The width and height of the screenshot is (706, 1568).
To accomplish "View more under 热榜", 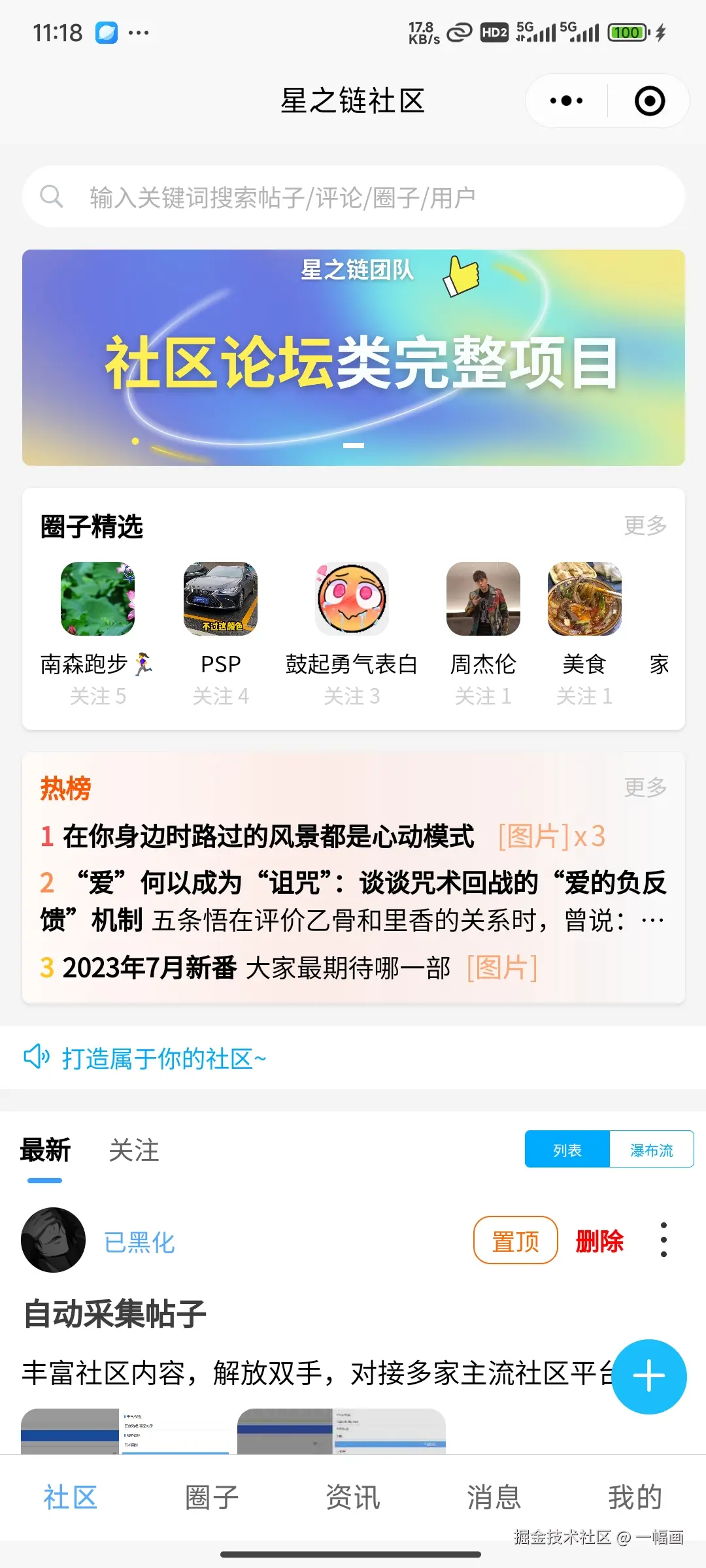I will [645, 787].
